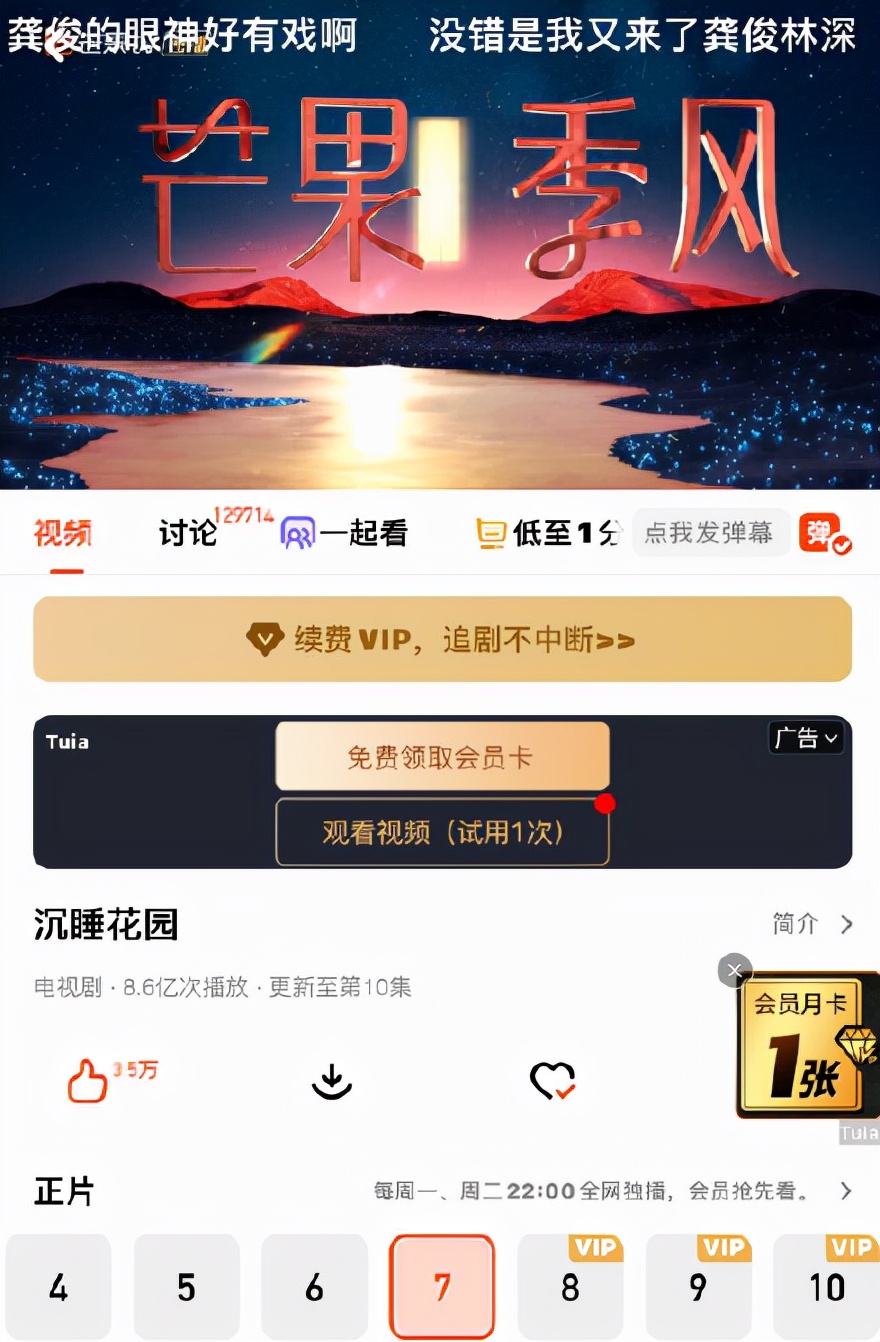This screenshot has height=1342, width=880.
Task: Click the VIP crest in 续费VIP banner
Action: tap(265, 638)
